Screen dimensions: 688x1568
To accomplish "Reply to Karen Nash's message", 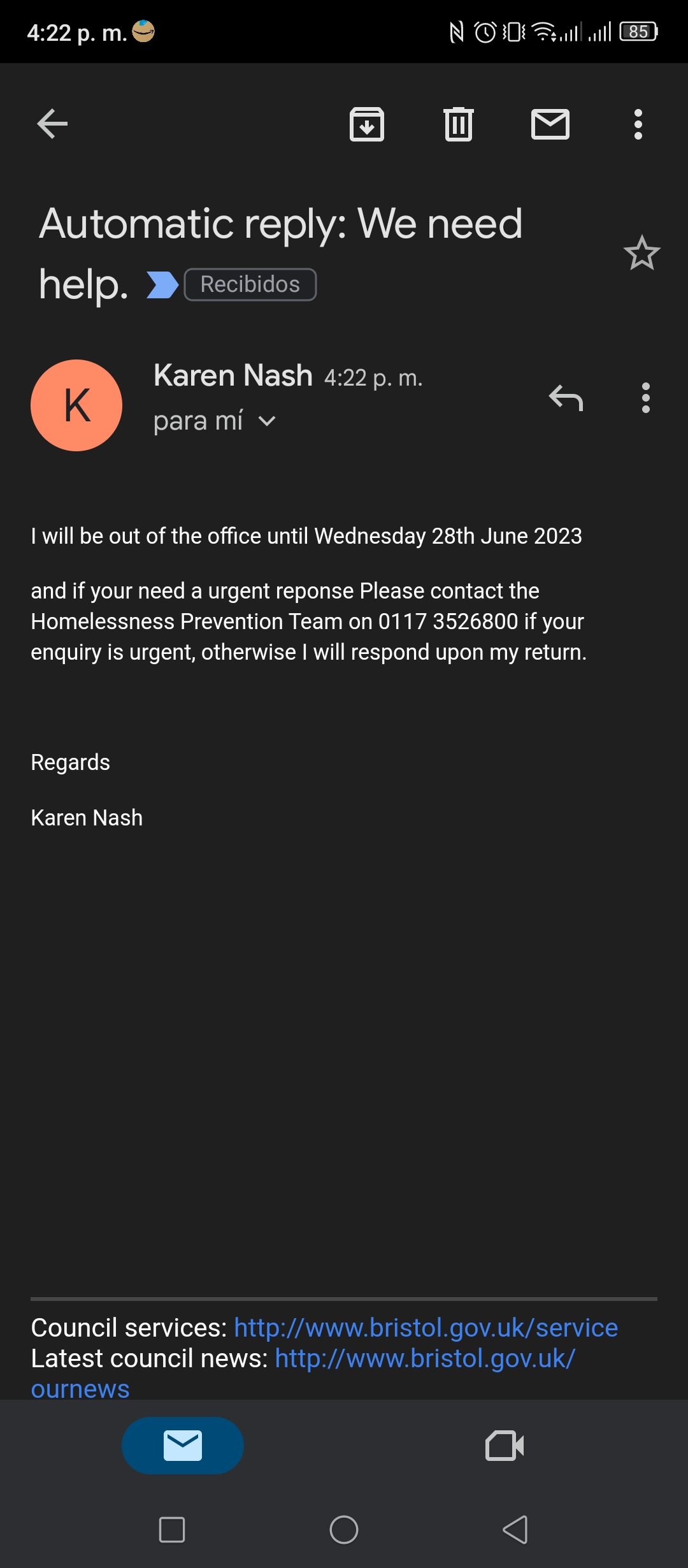I will pyautogui.click(x=566, y=398).
